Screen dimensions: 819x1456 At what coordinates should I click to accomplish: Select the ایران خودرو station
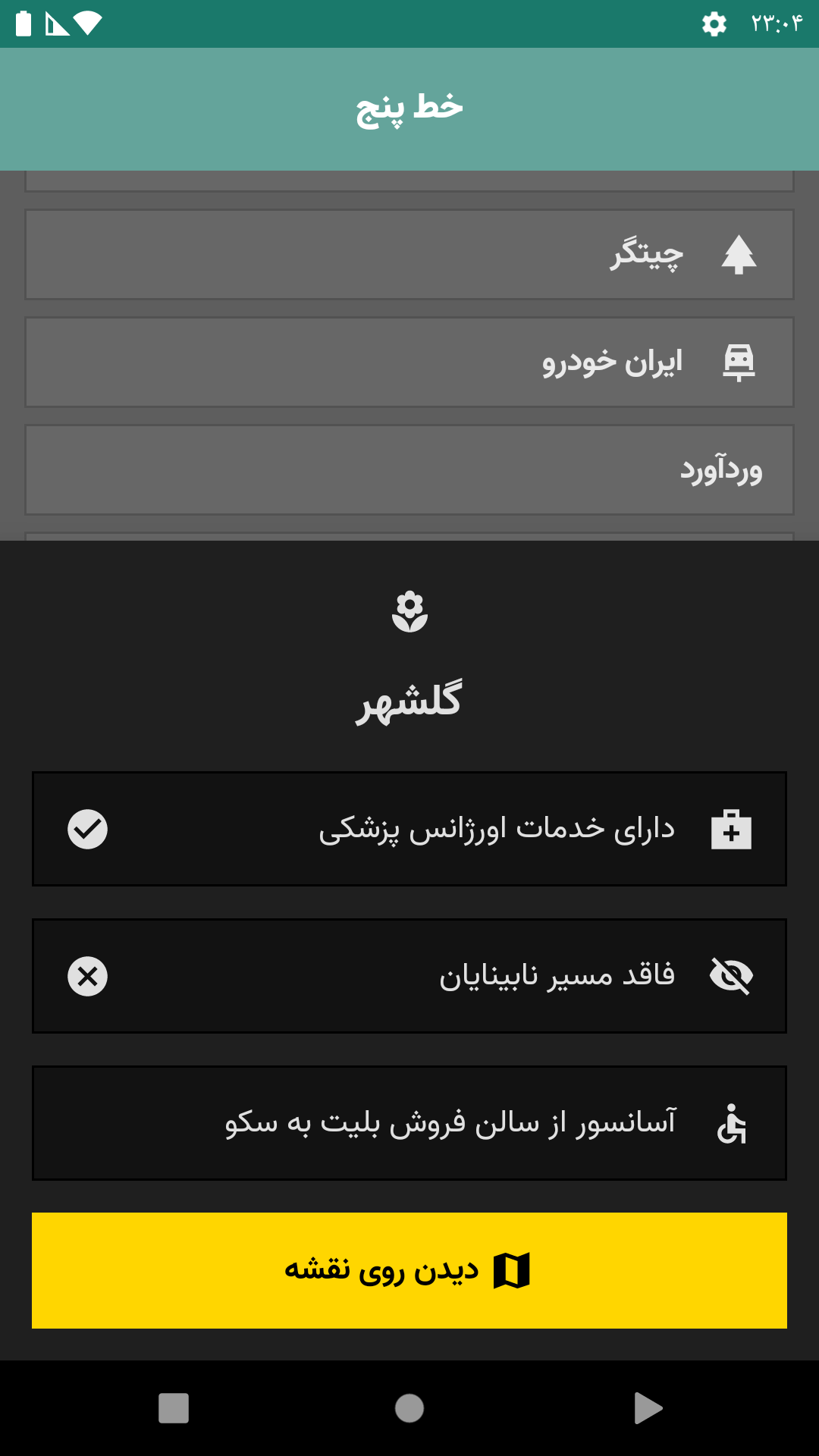tap(409, 362)
